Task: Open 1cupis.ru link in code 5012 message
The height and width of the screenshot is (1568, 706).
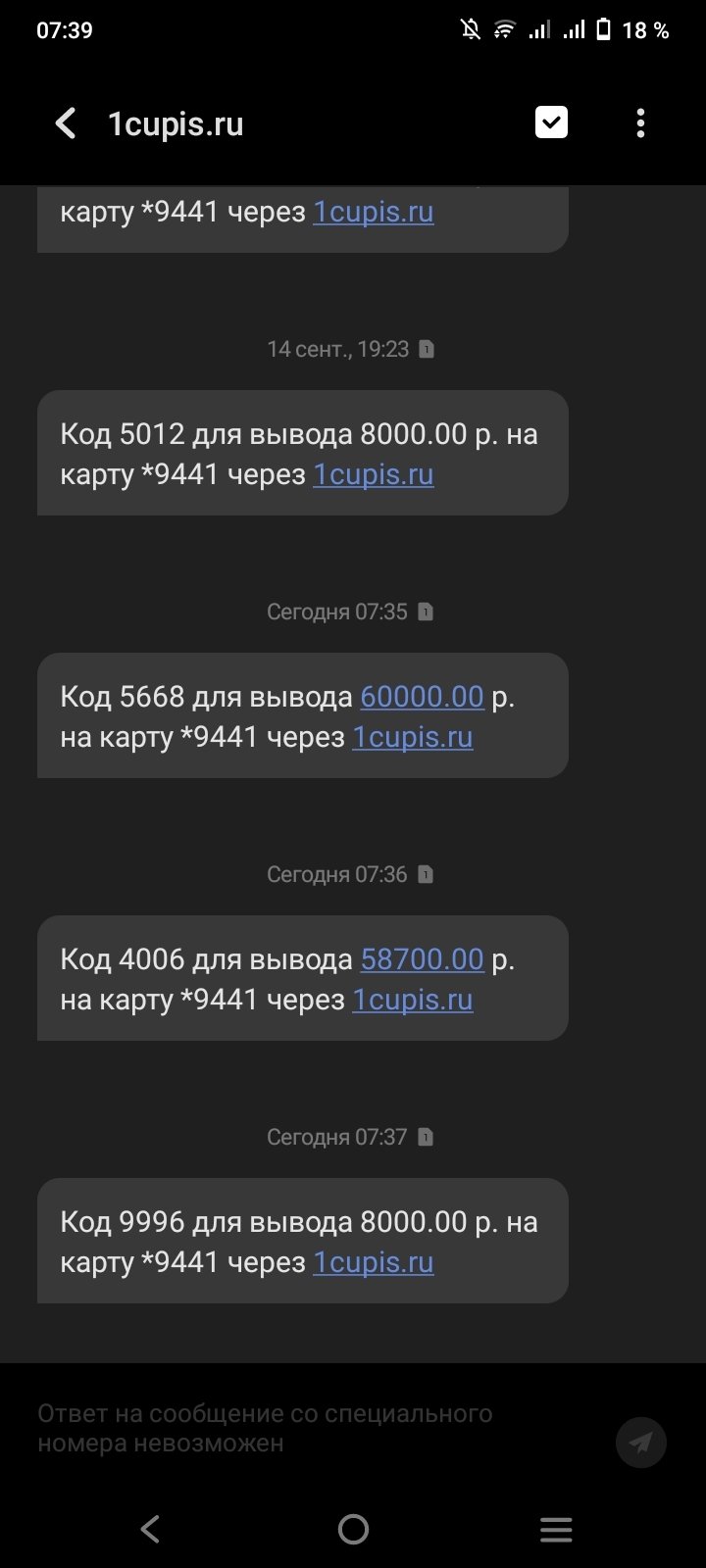Action: point(373,474)
